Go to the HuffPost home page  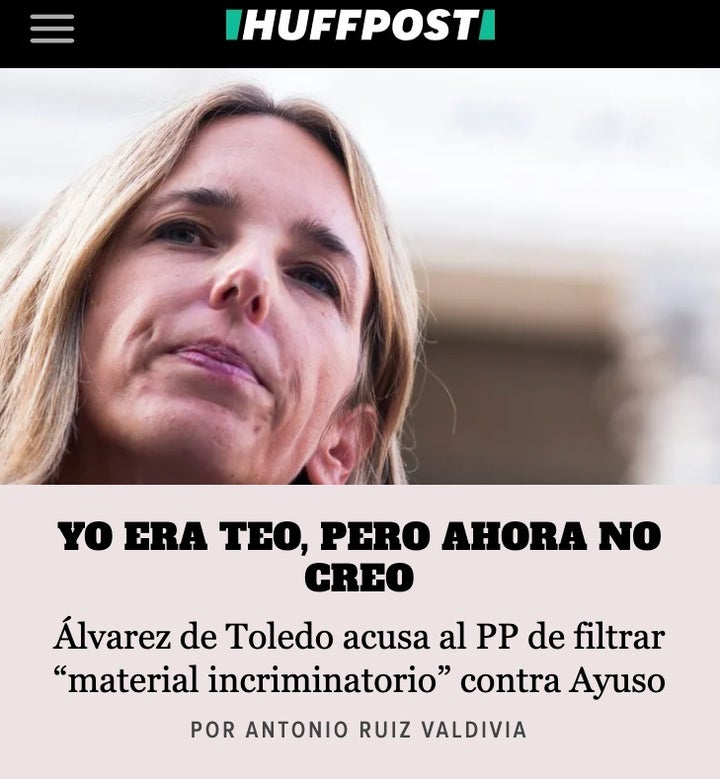click(x=360, y=27)
